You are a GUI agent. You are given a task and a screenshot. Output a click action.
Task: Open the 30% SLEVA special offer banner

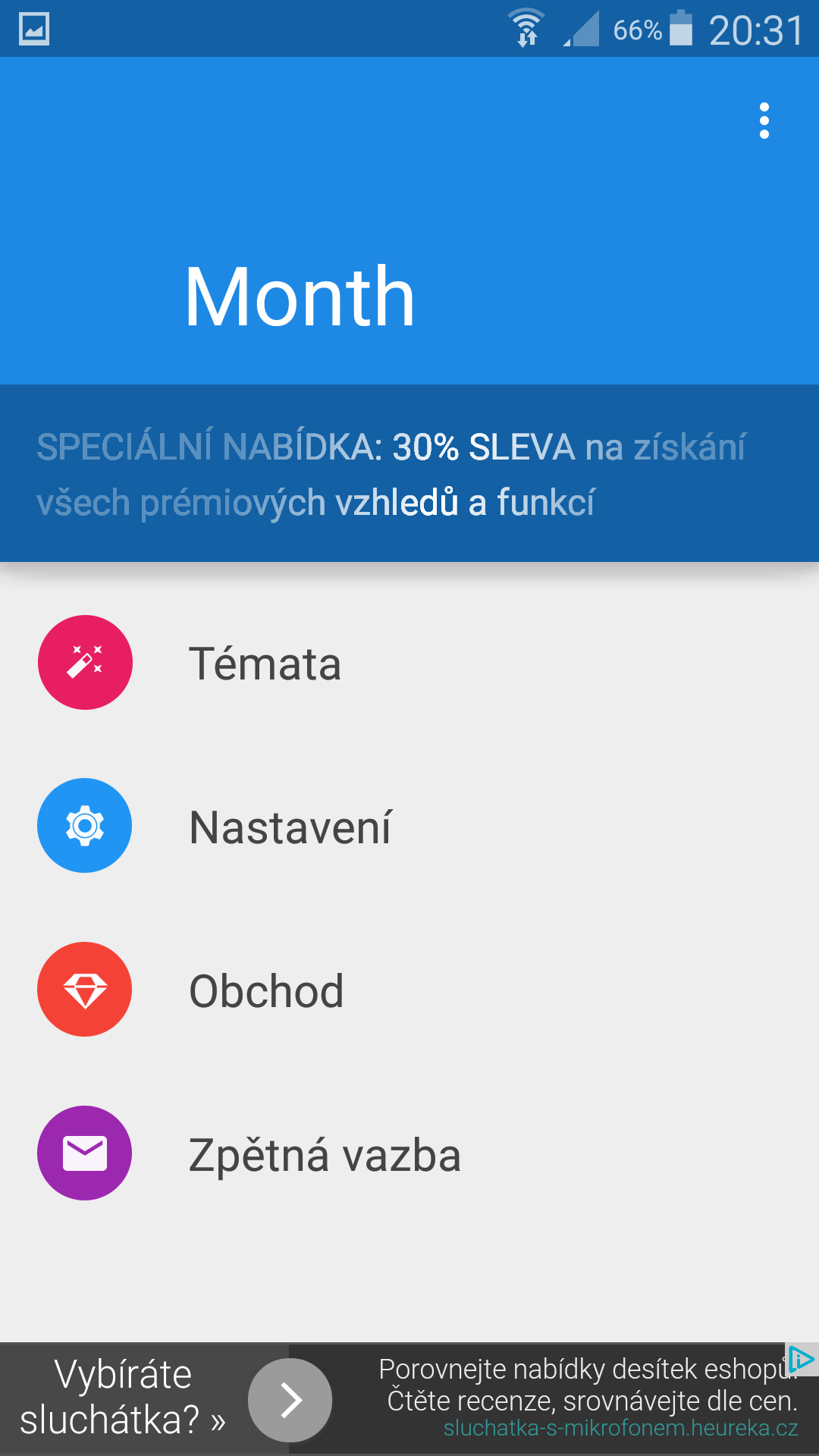click(409, 473)
